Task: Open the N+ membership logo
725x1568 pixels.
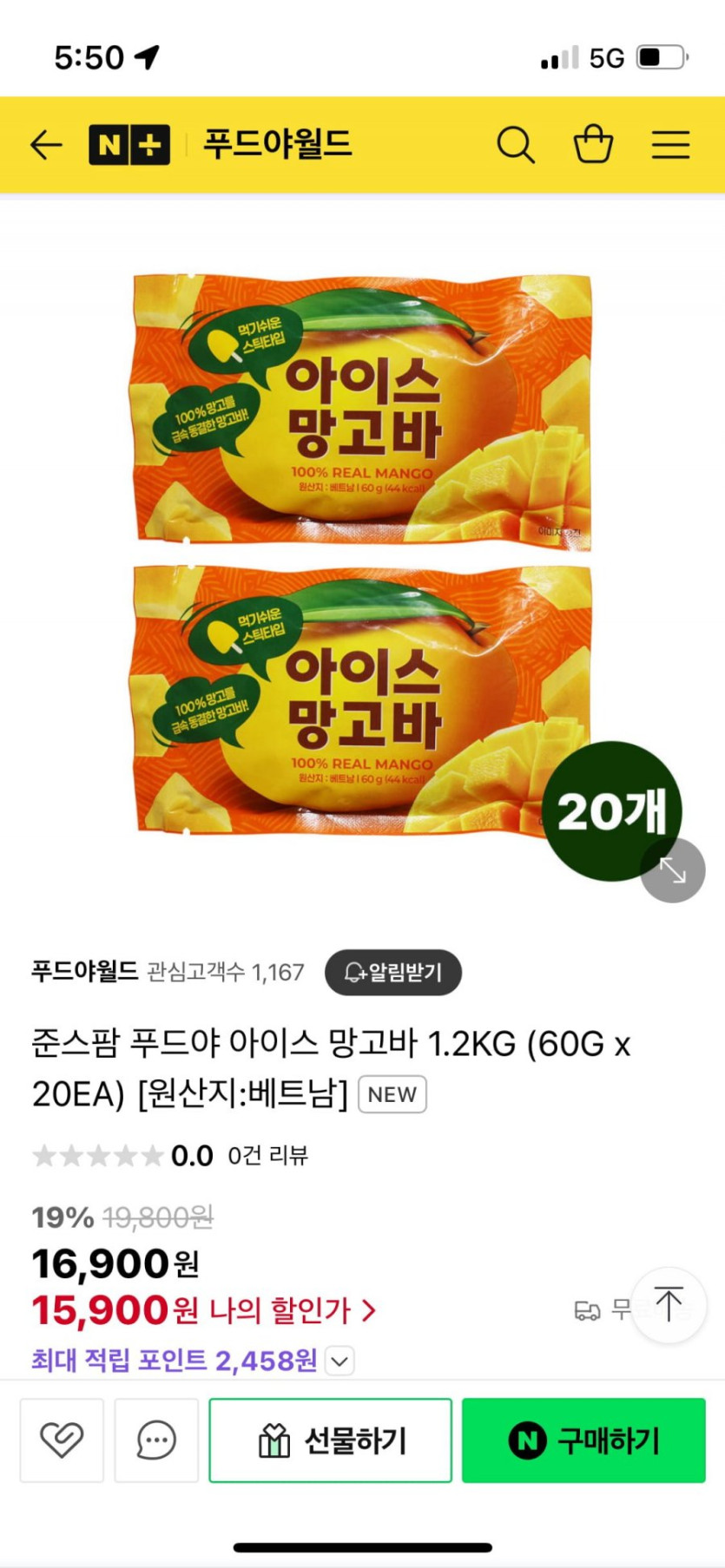Action: click(129, 144)
